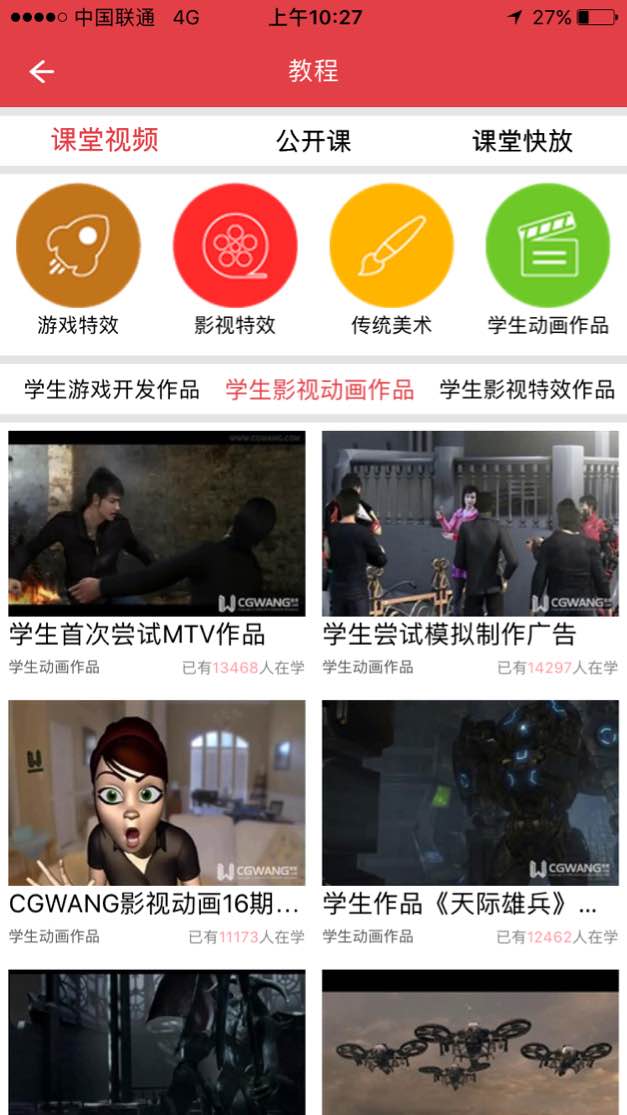Open 学生作品《天际雄兵》 video
Viewport: 627px width, 1115px height.
coord(470,792)
